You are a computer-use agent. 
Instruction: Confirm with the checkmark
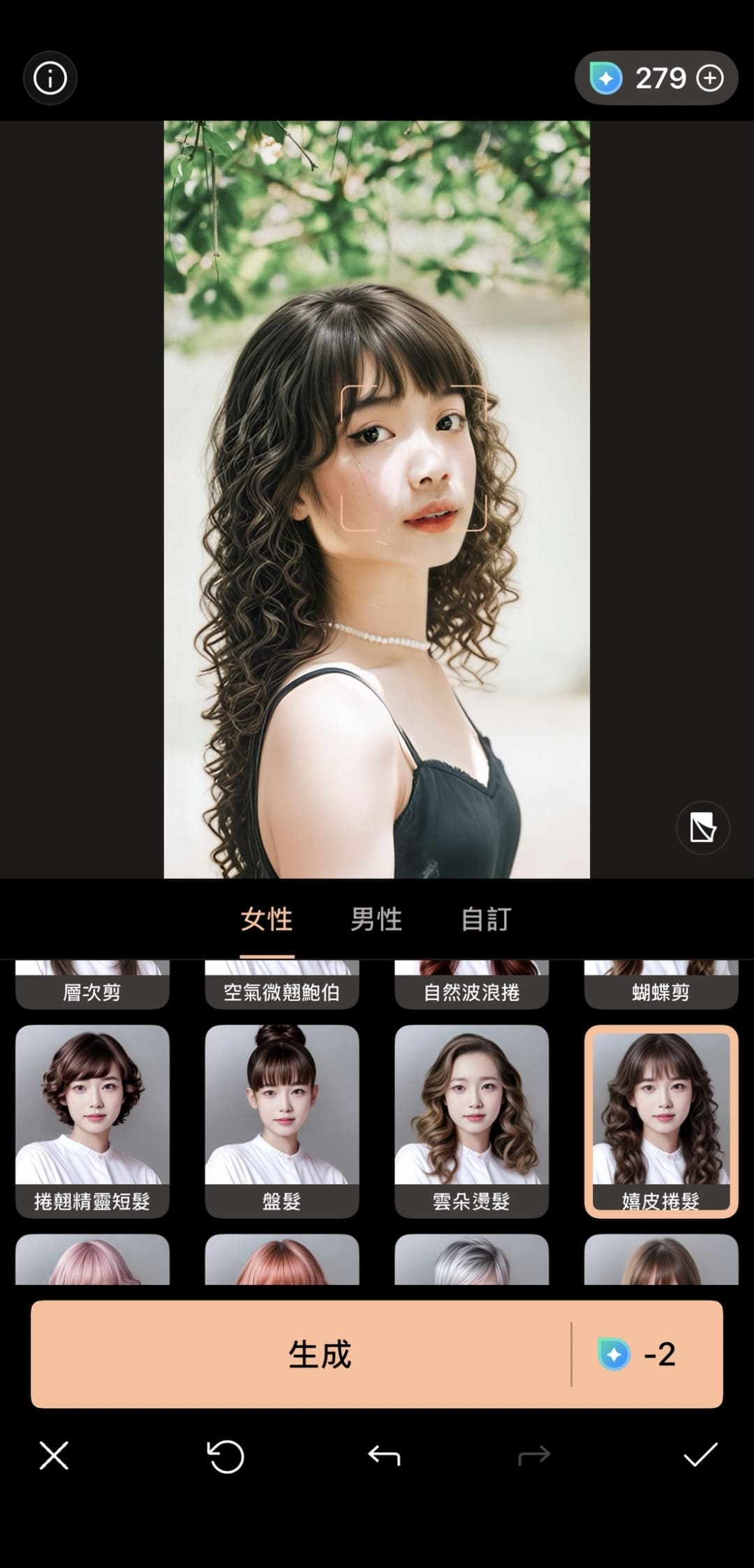click(x=700, y=1456)
